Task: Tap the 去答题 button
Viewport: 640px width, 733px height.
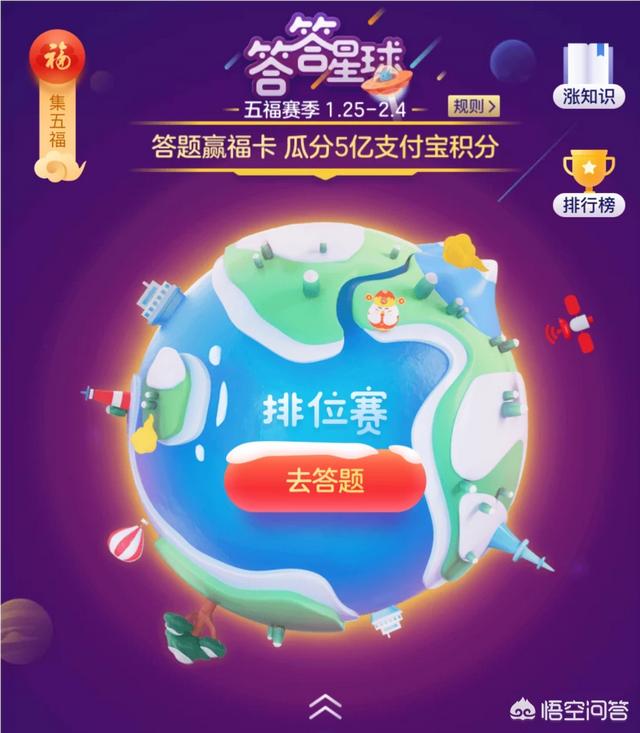Action: pos(325,481)
